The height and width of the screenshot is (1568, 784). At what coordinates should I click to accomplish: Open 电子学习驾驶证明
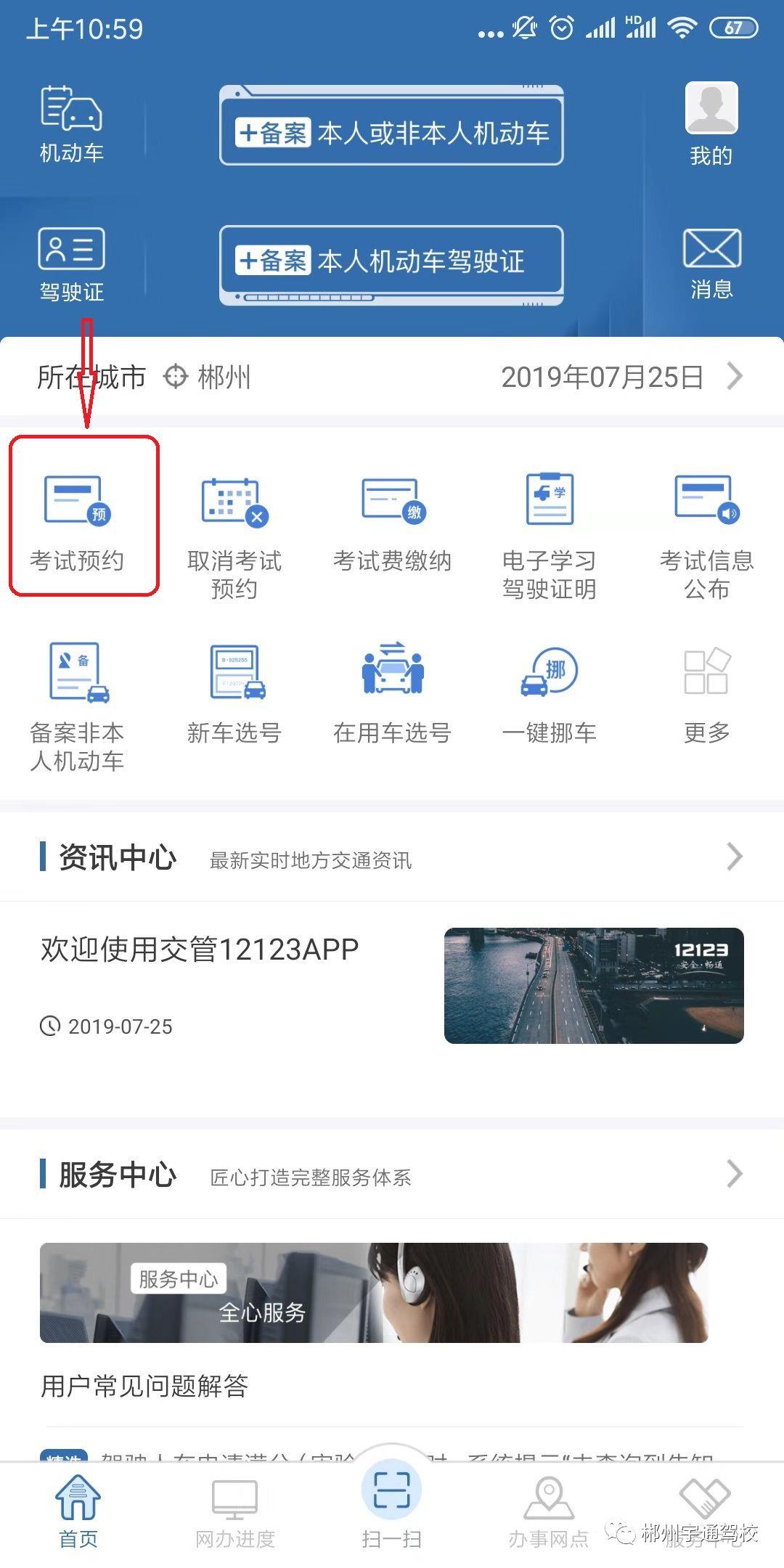[550, 537]
